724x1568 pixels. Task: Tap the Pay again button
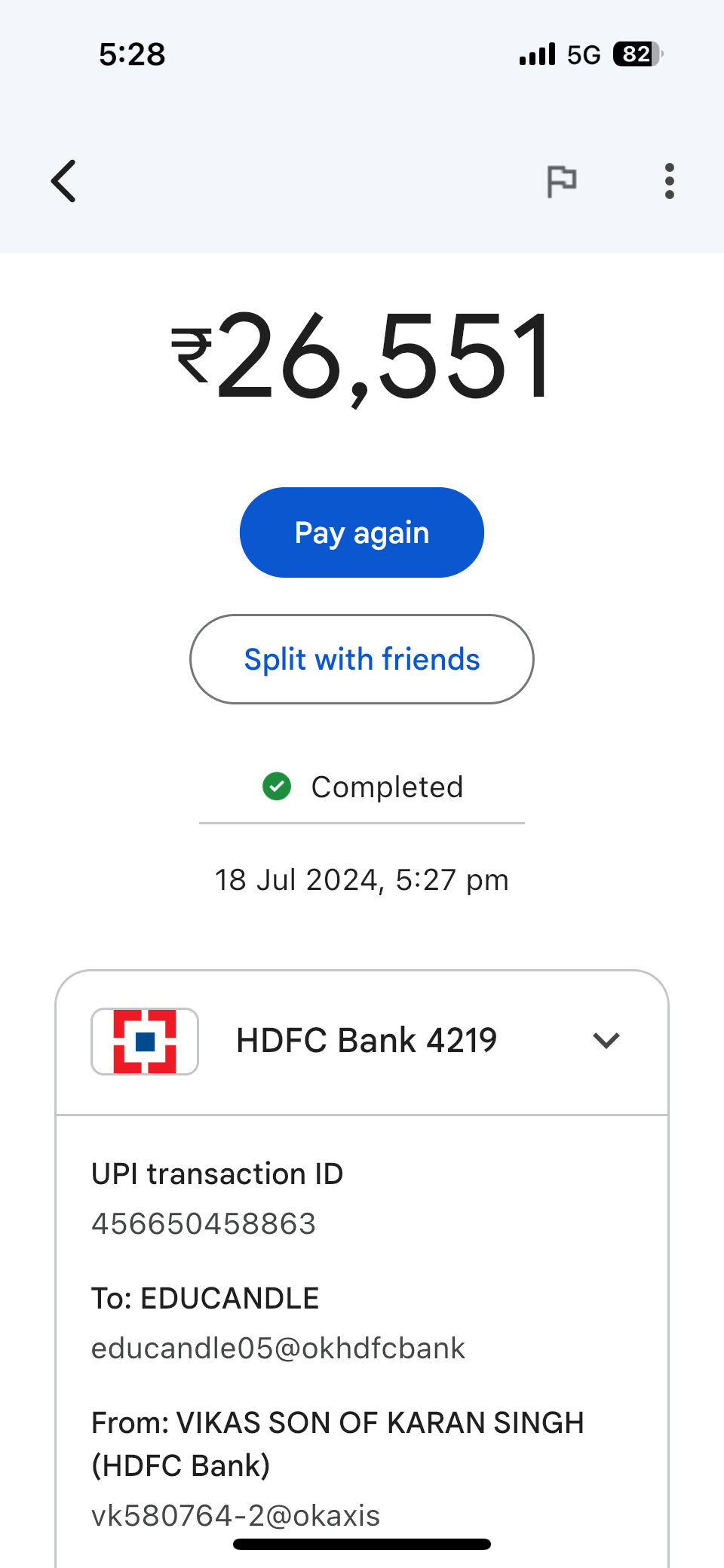(x=362, y=532)
